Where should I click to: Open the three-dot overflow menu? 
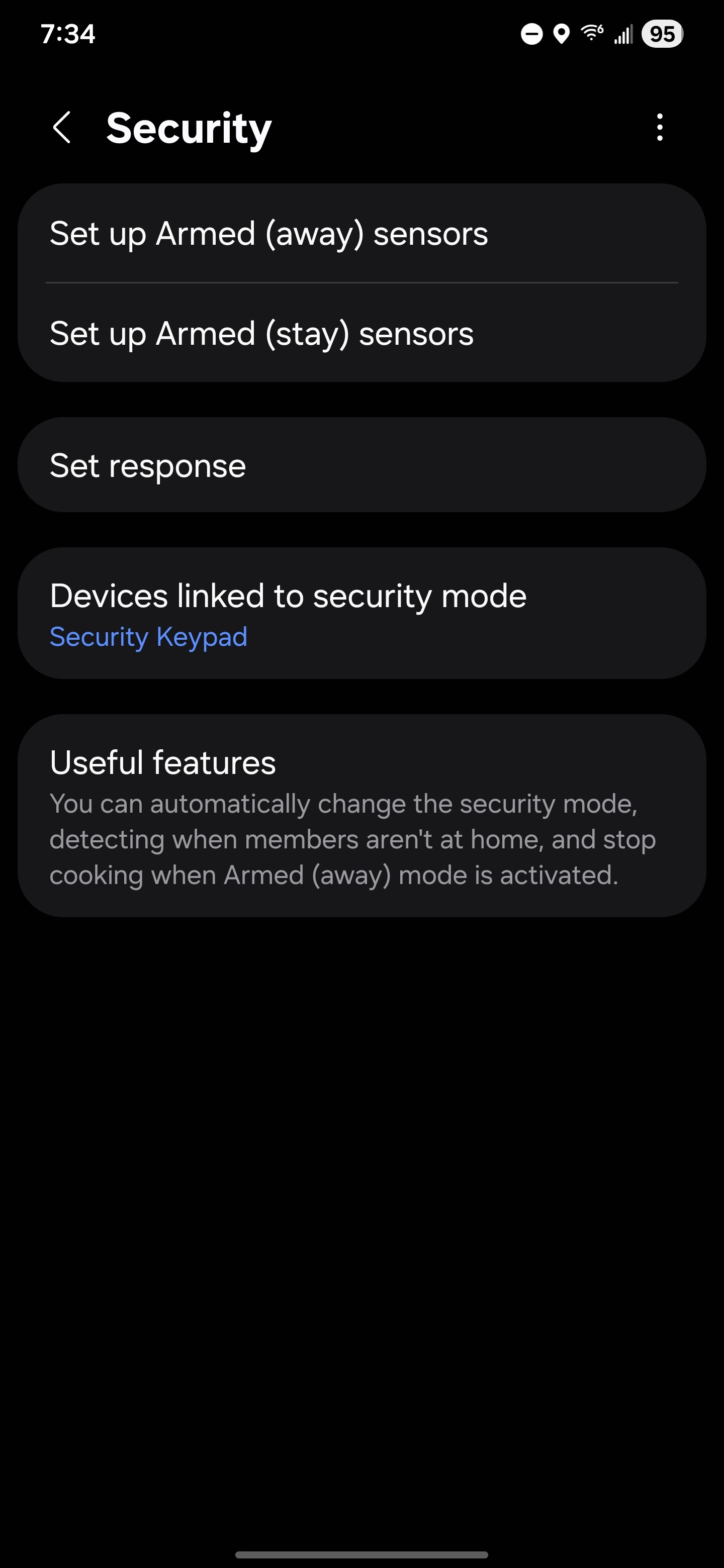pos(660,128)
